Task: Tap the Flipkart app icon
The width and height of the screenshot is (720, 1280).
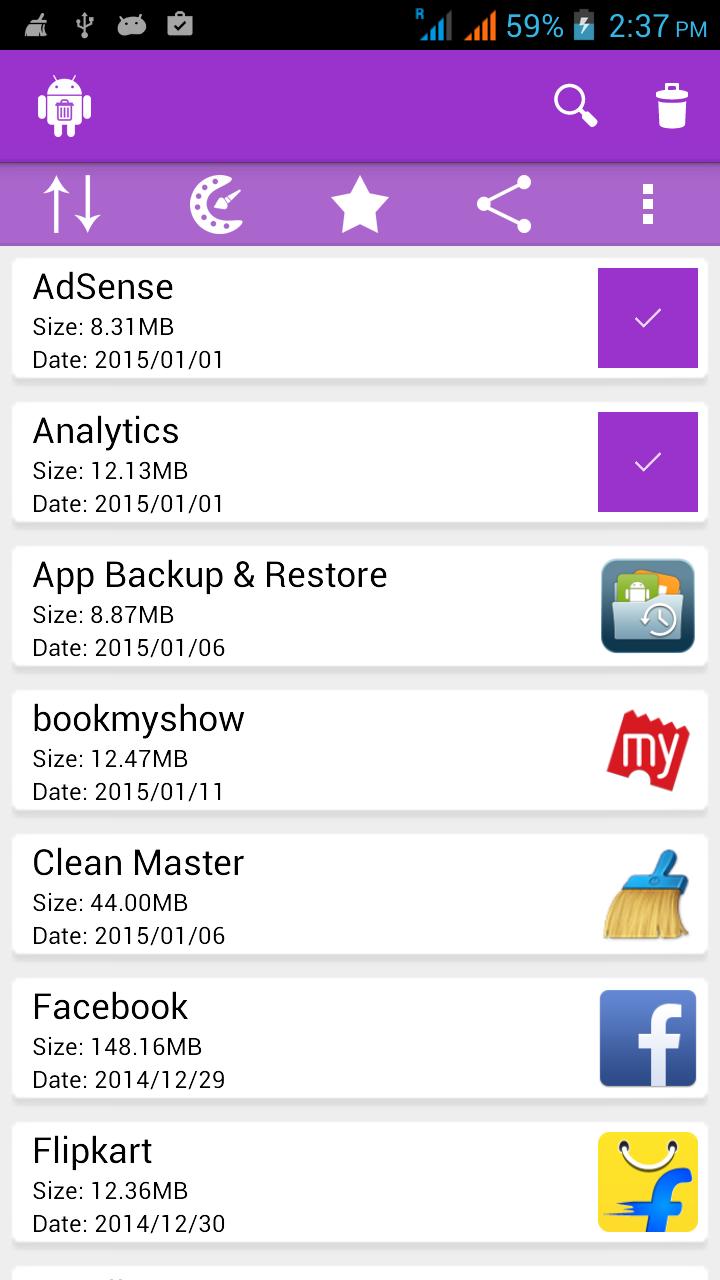Action: coord(647,1182)
